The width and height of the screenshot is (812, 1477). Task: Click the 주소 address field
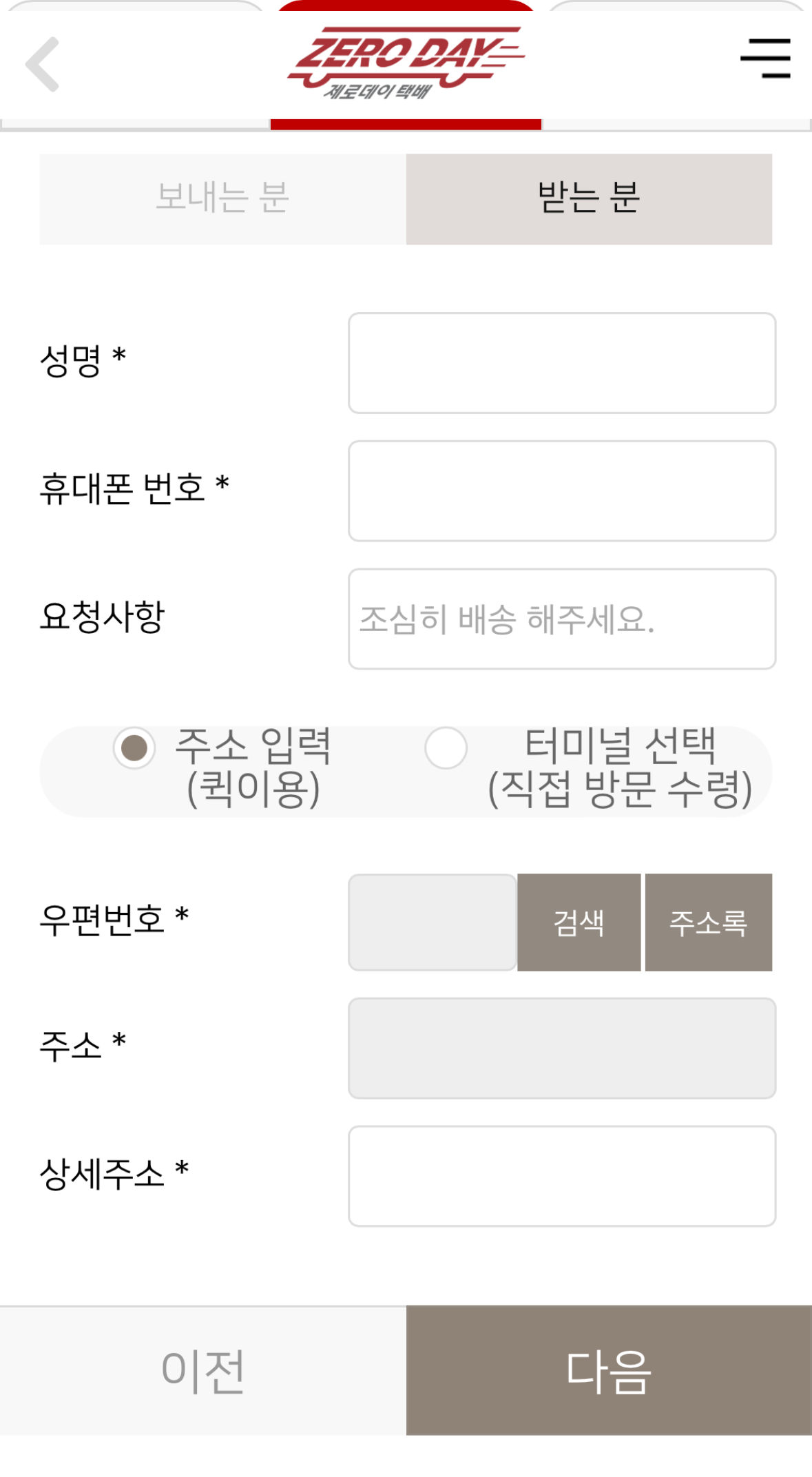[x=562, y=1047]
